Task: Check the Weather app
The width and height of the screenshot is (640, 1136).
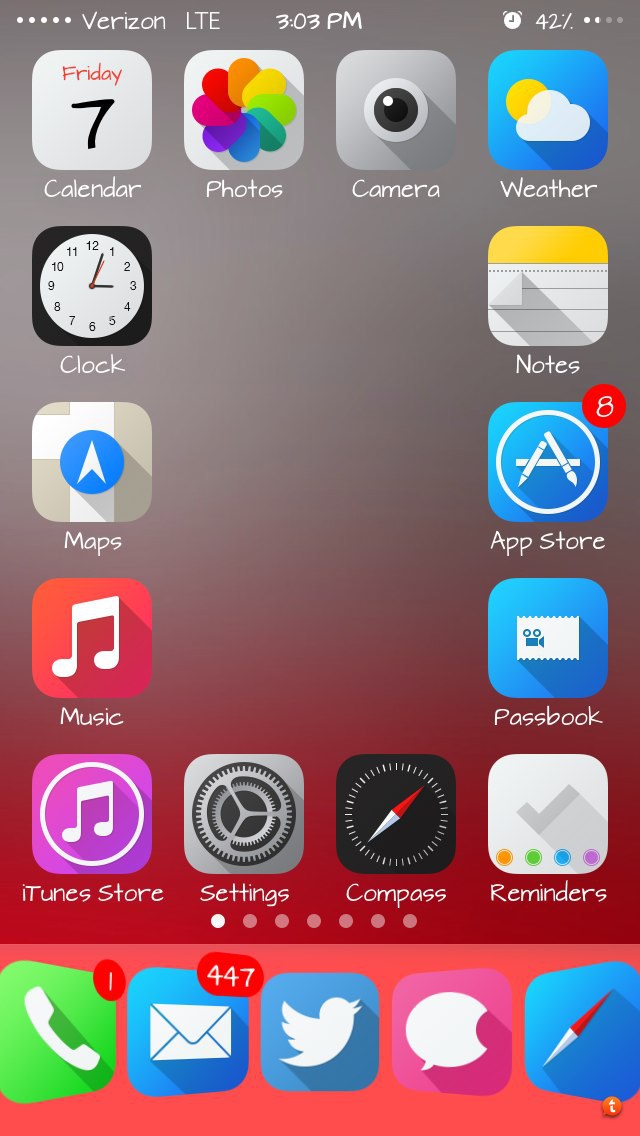Action: point(548,110)
